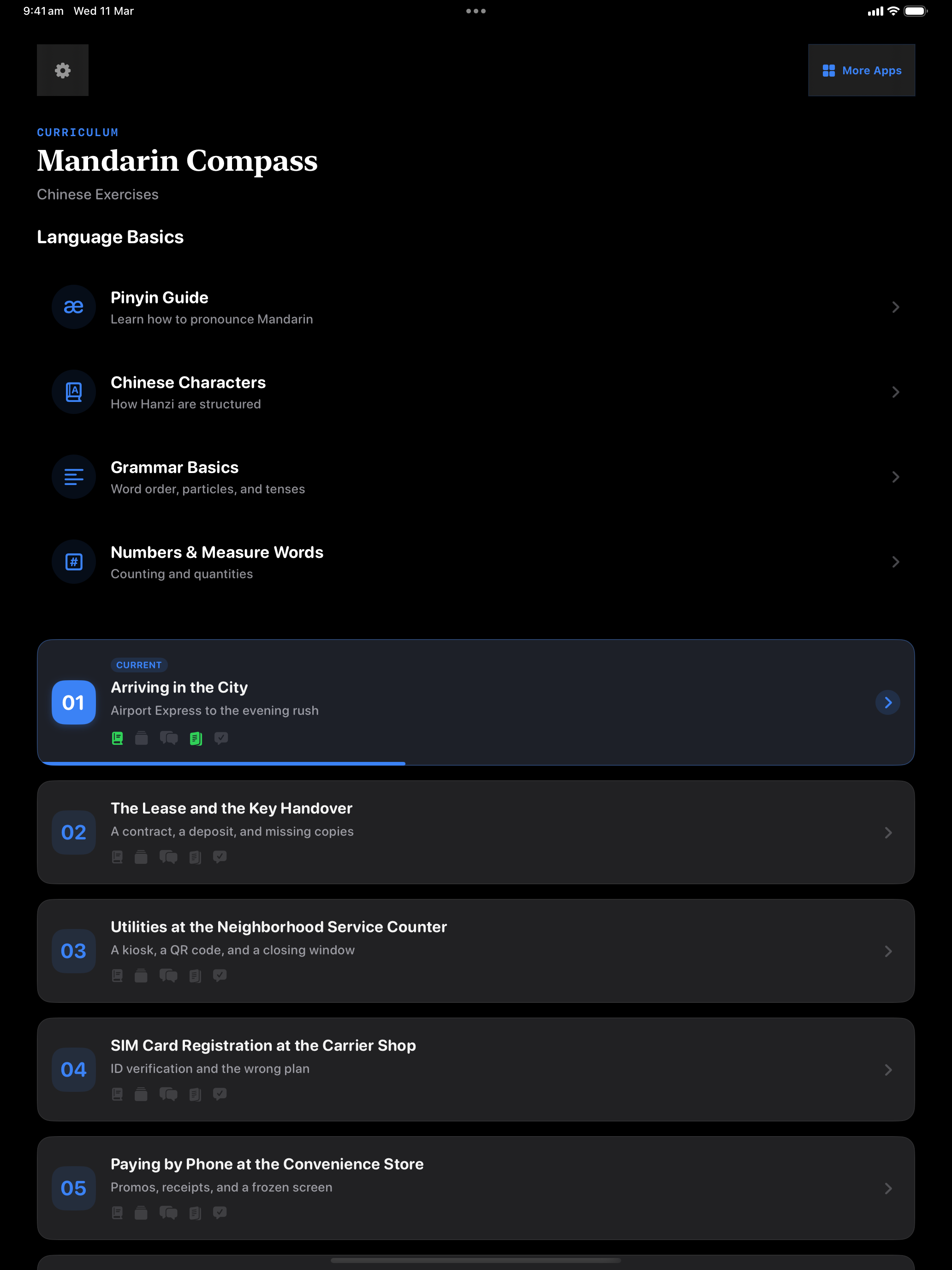Open the green notes pages icon in Arriving in the City
Viewport: 952px width, 1270px height.
(x=196, y=738)
